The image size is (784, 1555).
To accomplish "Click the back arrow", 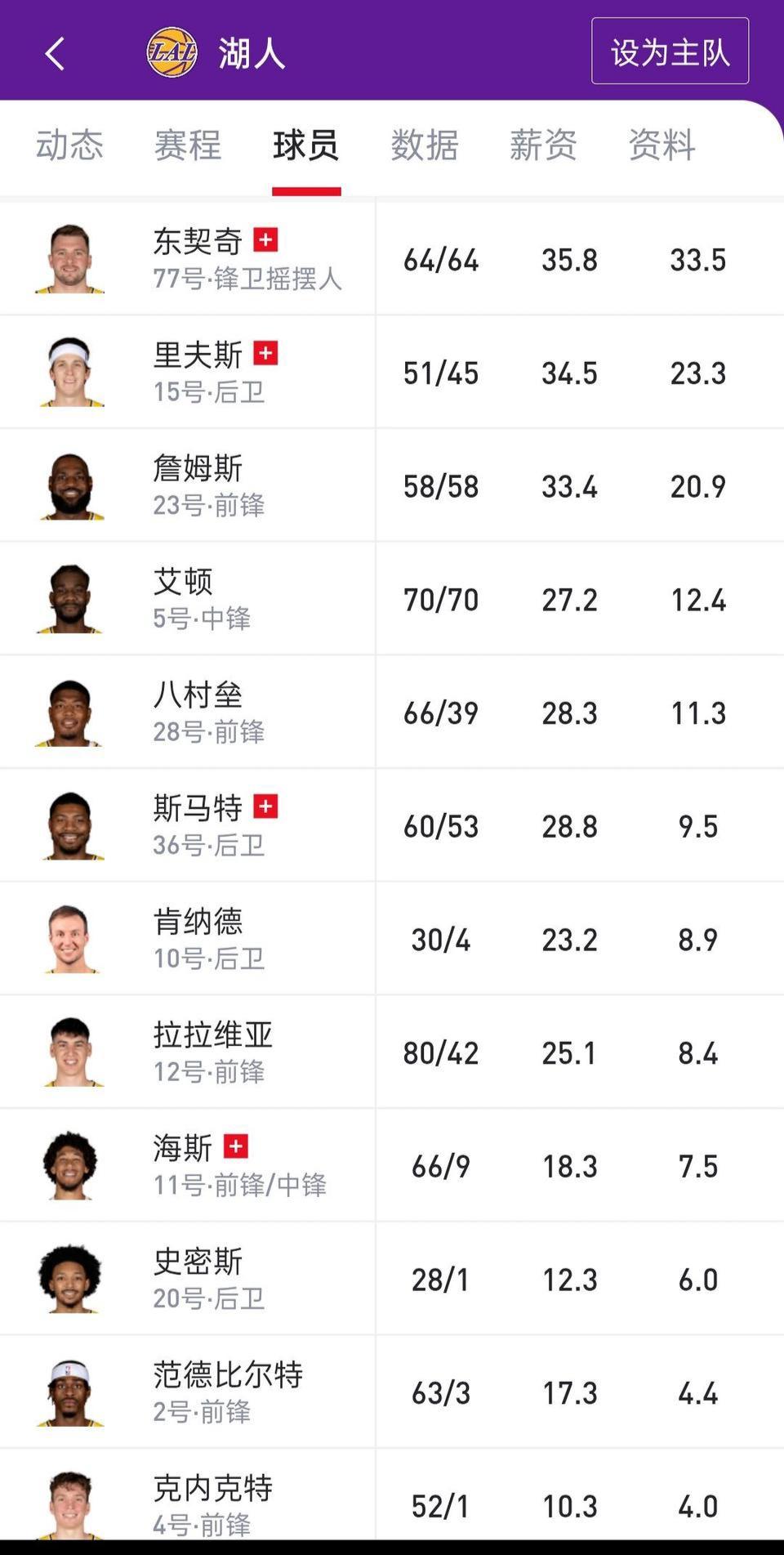I will (53, 54).
